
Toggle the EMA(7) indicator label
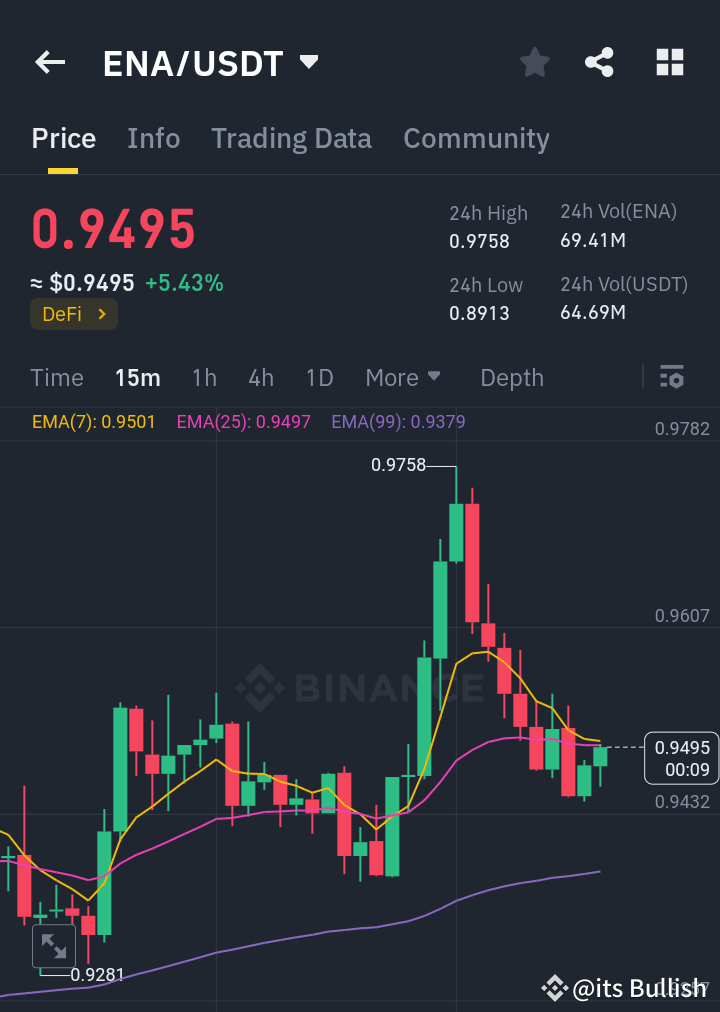[93, 422]
